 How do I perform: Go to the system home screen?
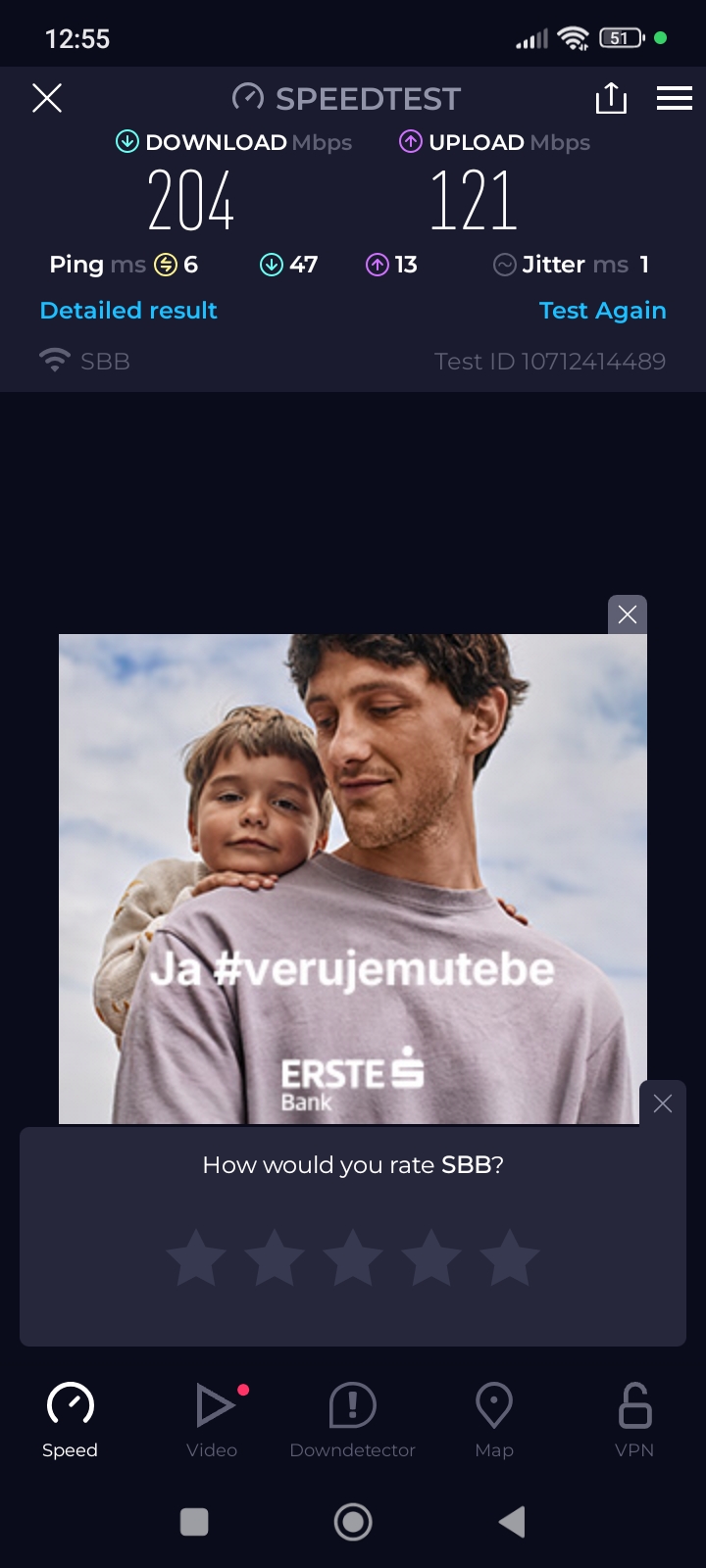coord(353,1522)
